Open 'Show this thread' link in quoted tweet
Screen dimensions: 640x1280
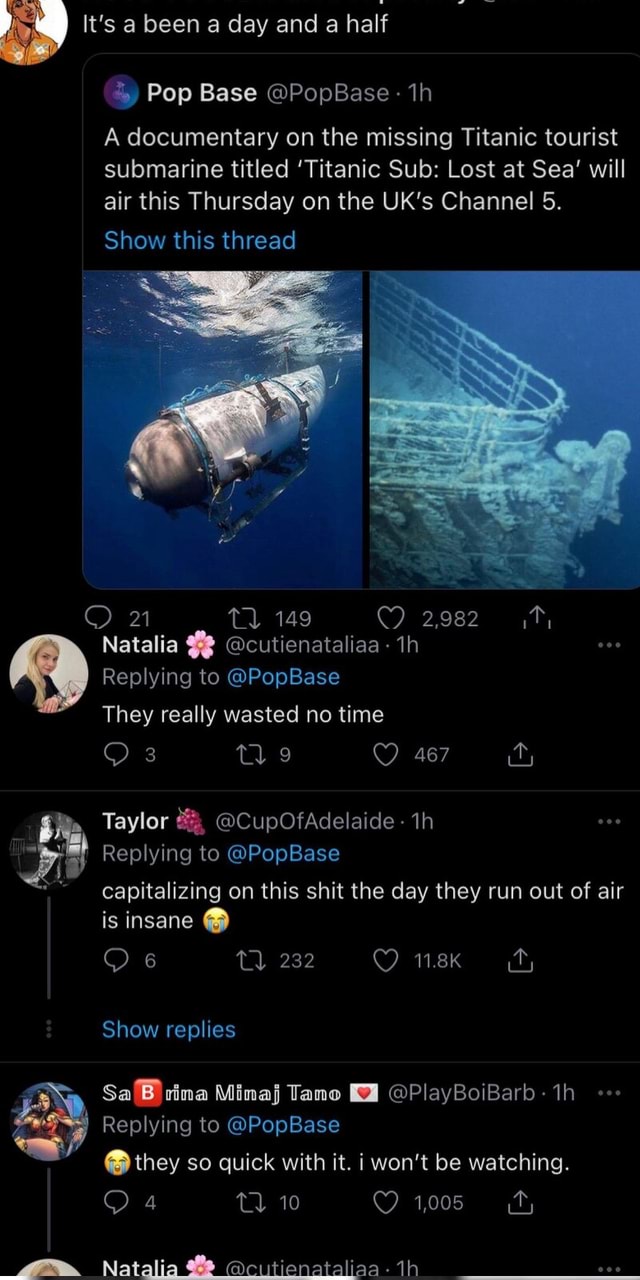200,240
